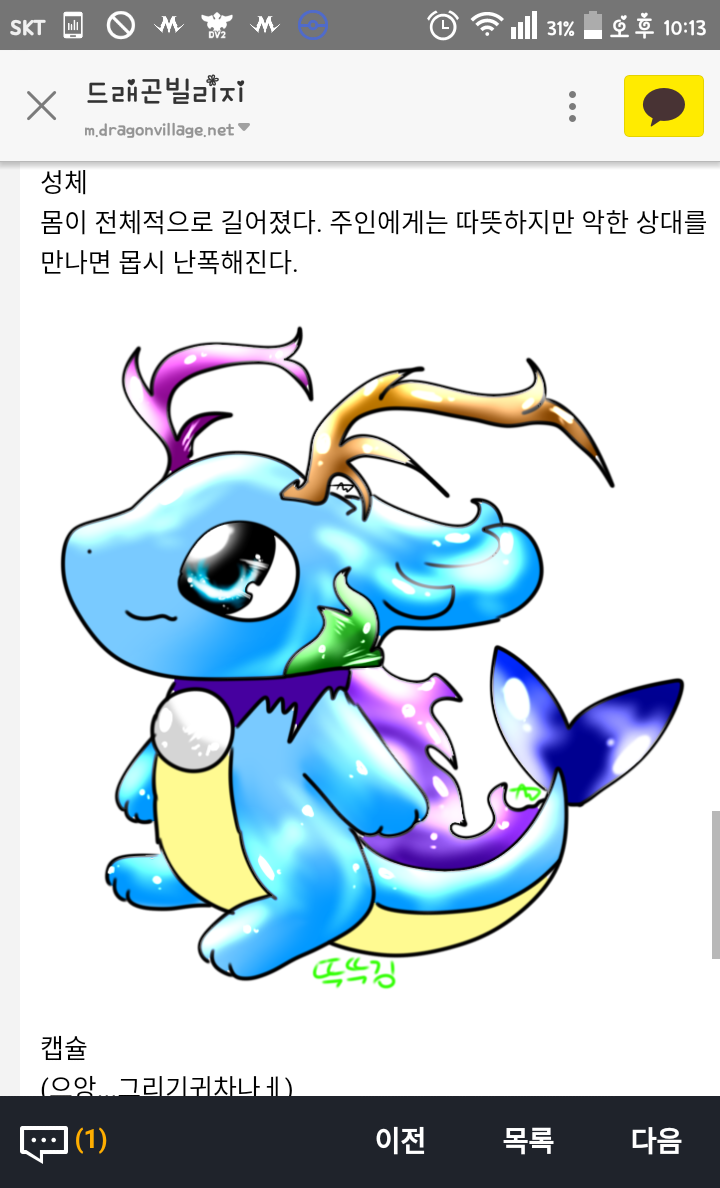Expand the m.dragonvillage.net URL dropdown

[243, 129]
